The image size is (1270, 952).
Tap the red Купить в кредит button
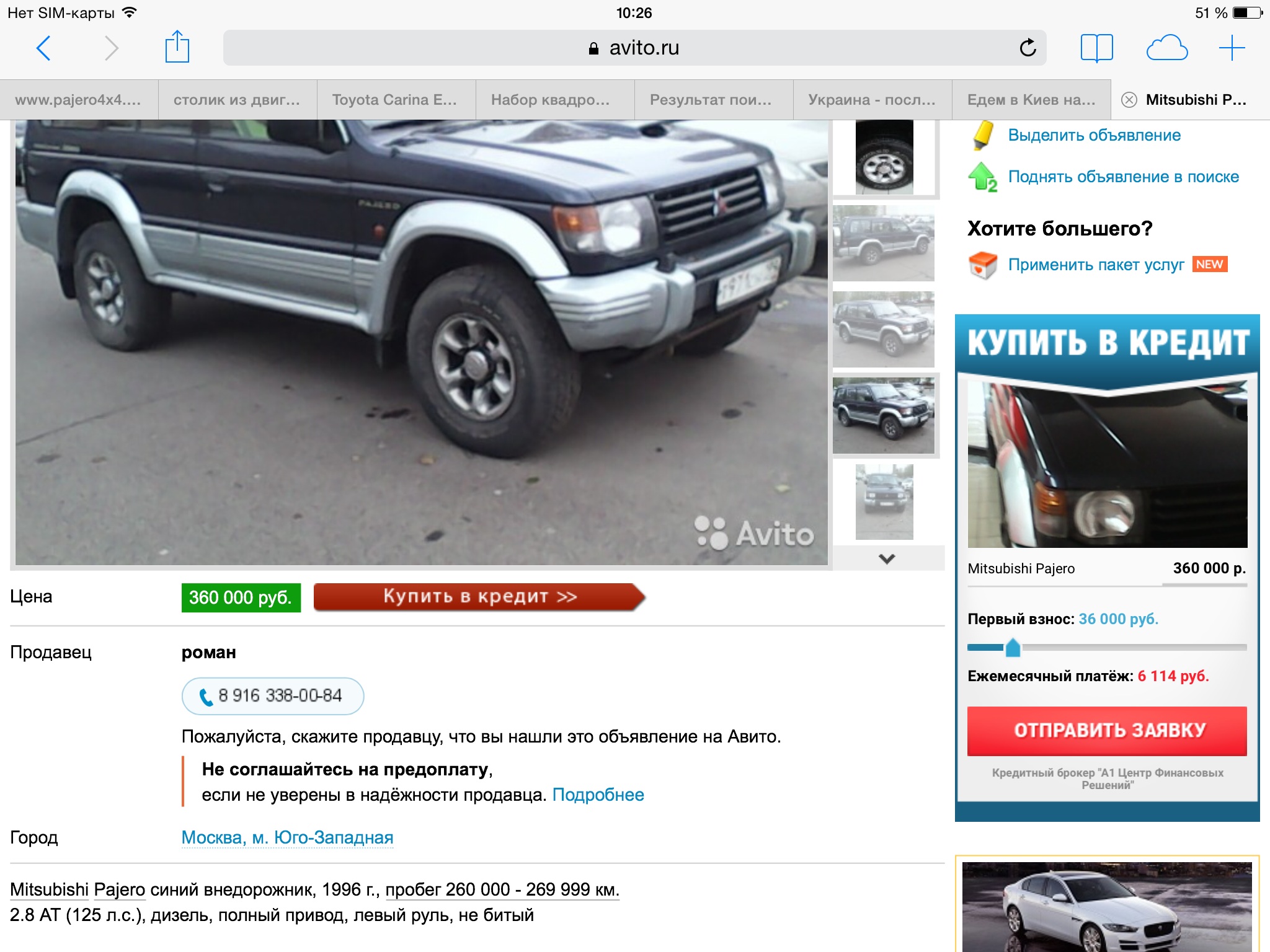479,597
